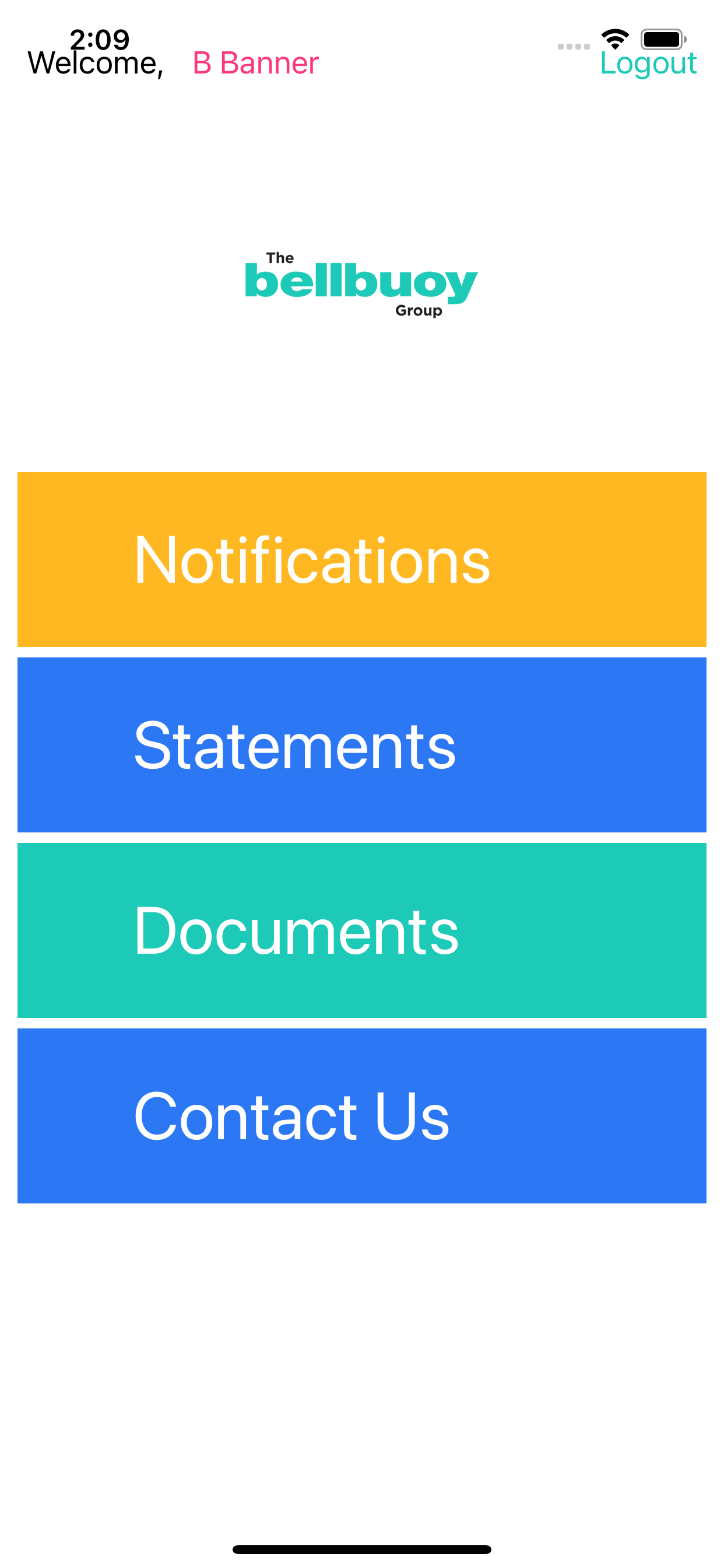Open the Notifications section
The width and height of the screenshot is (724, 1568).
click(x=361, y=559)
